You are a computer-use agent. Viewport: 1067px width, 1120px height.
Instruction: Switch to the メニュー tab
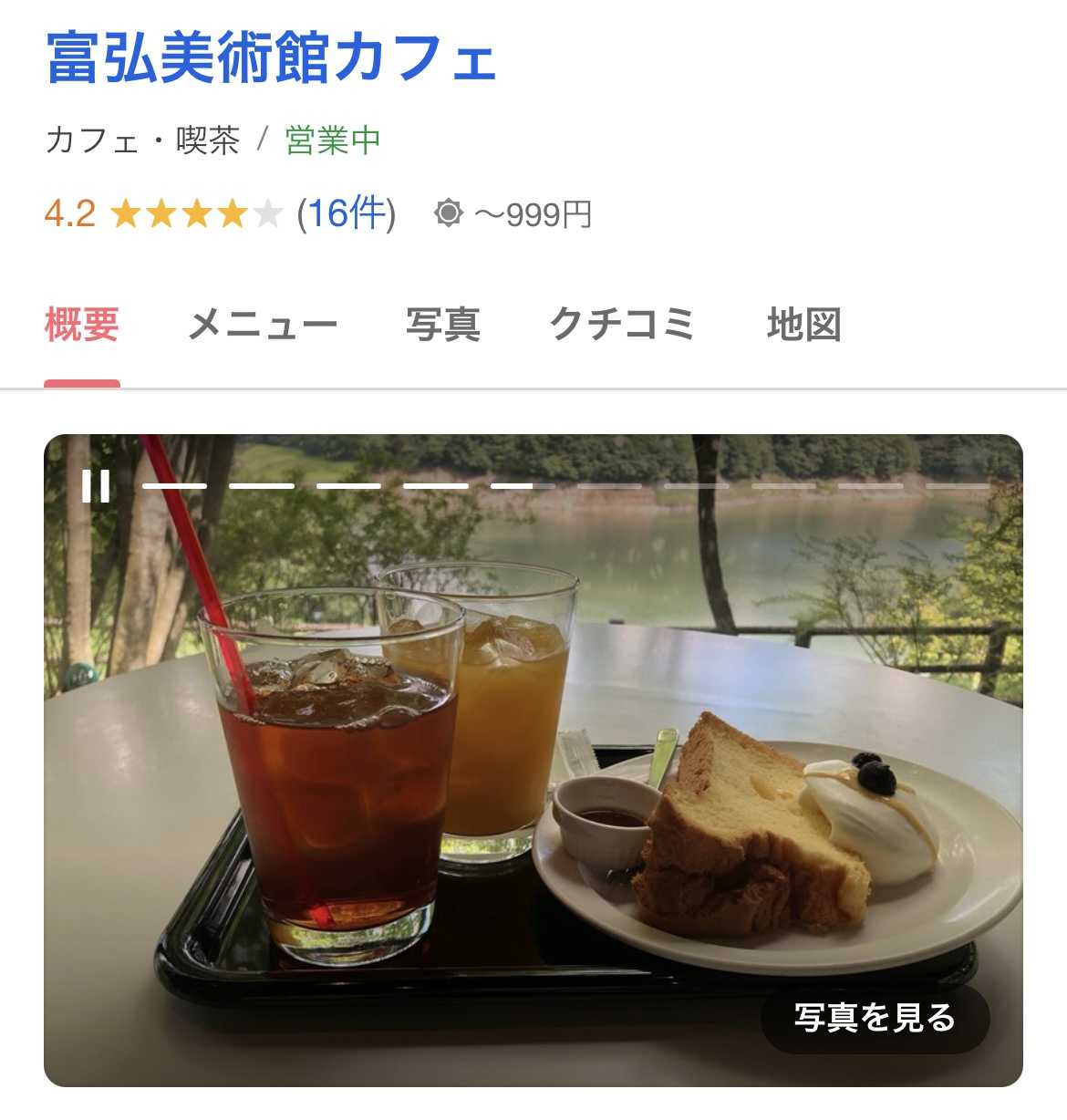263,325
